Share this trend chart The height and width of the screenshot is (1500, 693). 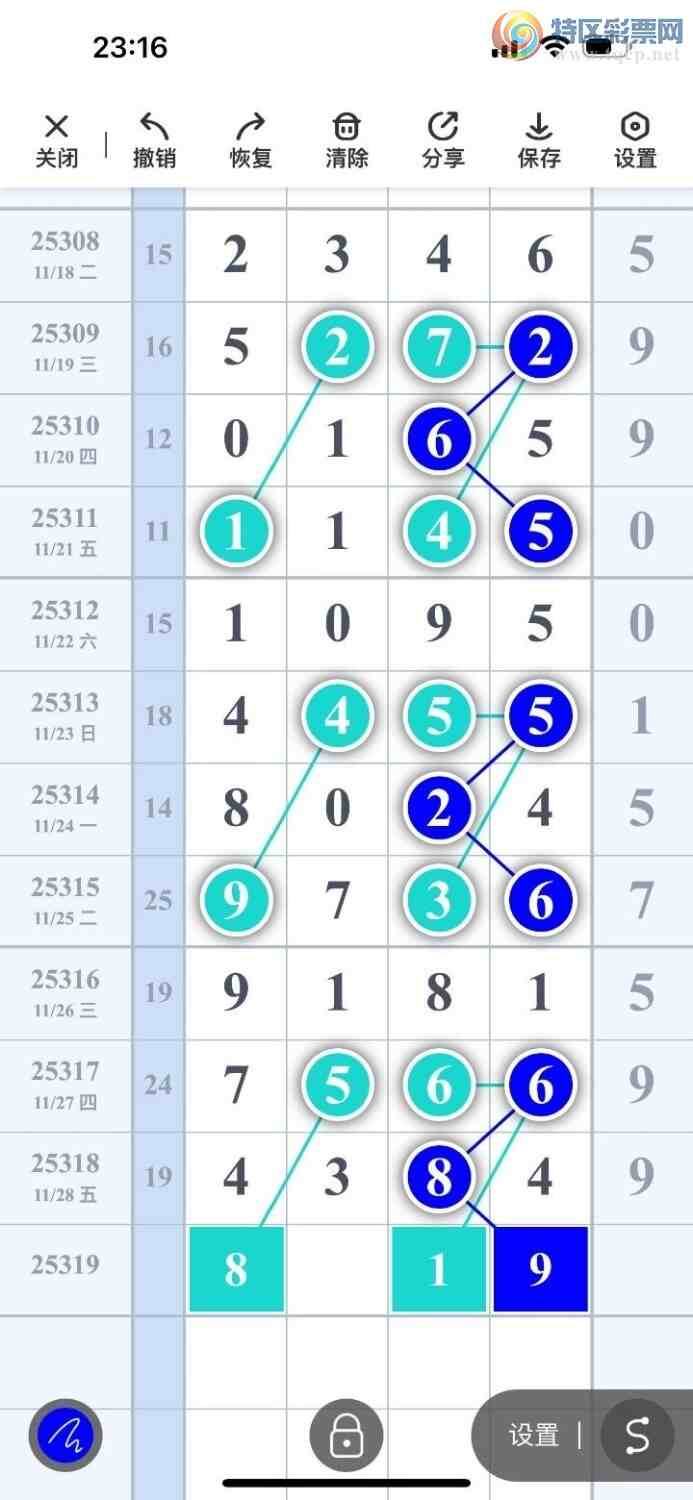click(442, 141)
